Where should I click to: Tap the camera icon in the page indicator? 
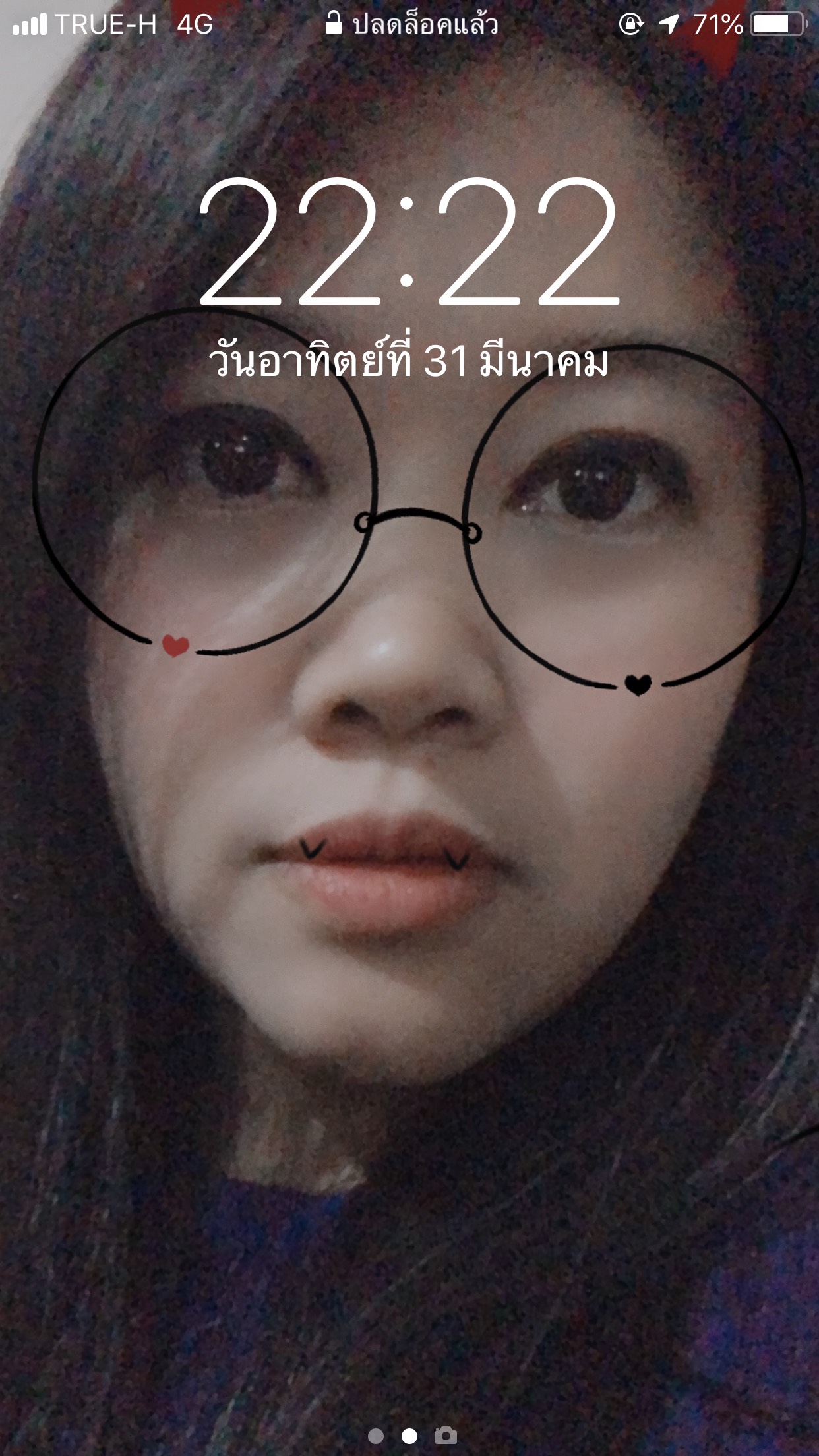446,1436
